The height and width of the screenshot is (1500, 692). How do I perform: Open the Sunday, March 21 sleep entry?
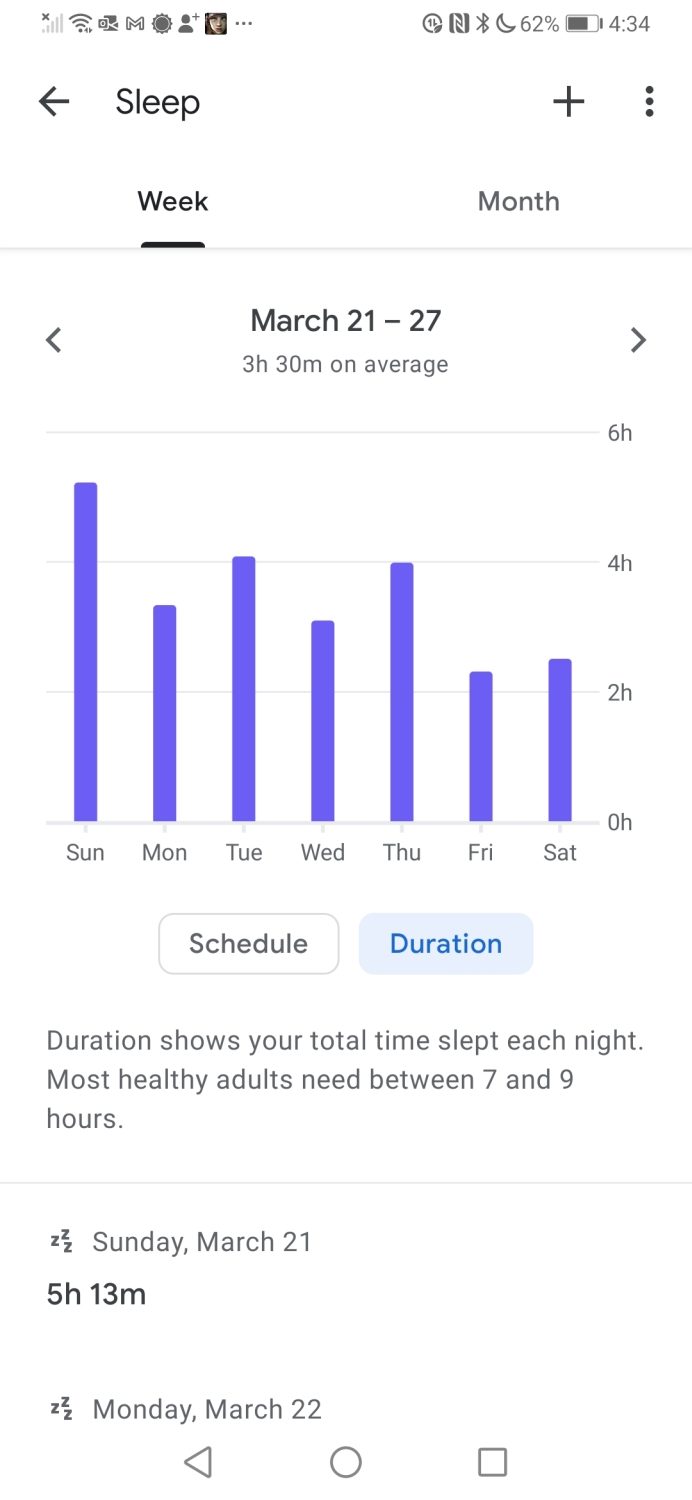(346, 1268)
